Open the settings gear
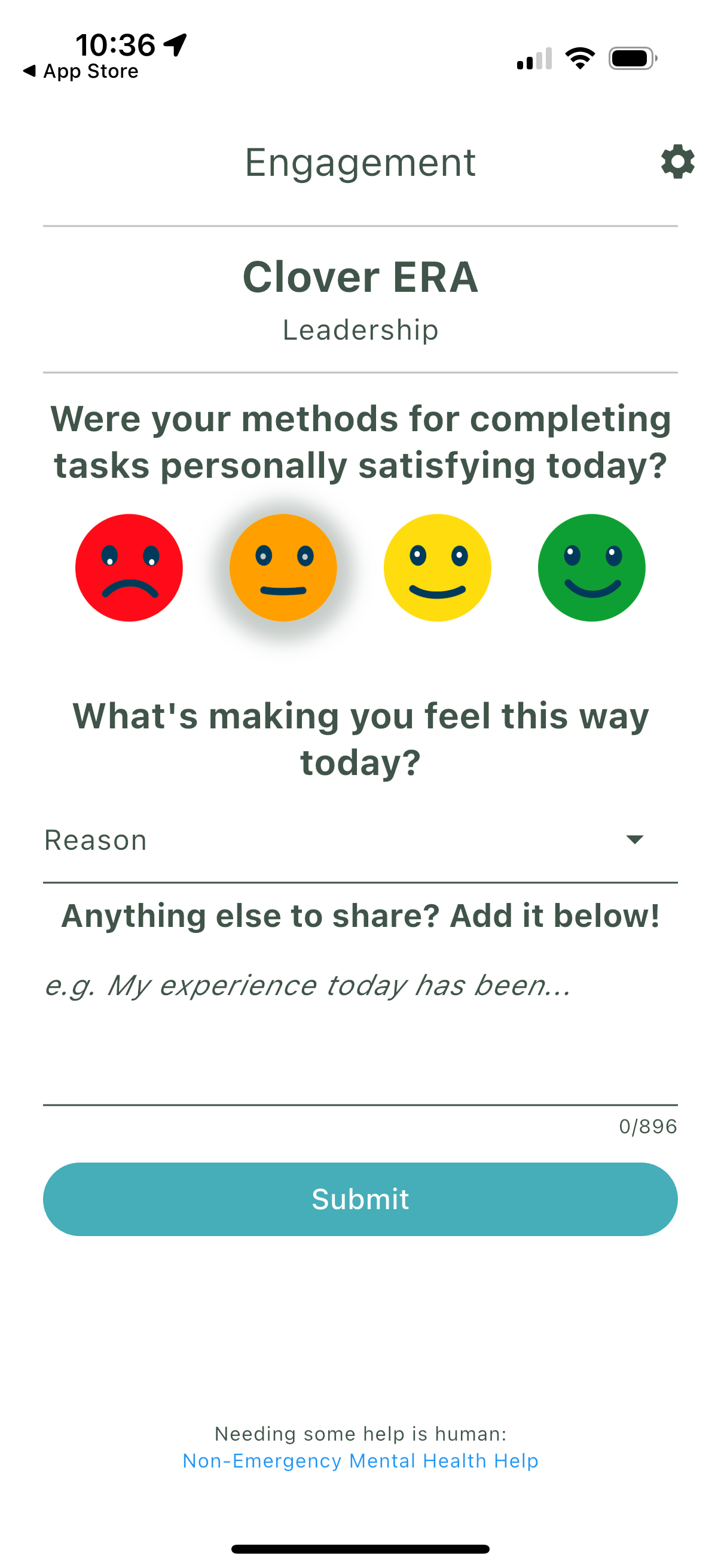This screenshot has height=1568, width=721. [677, 162]
